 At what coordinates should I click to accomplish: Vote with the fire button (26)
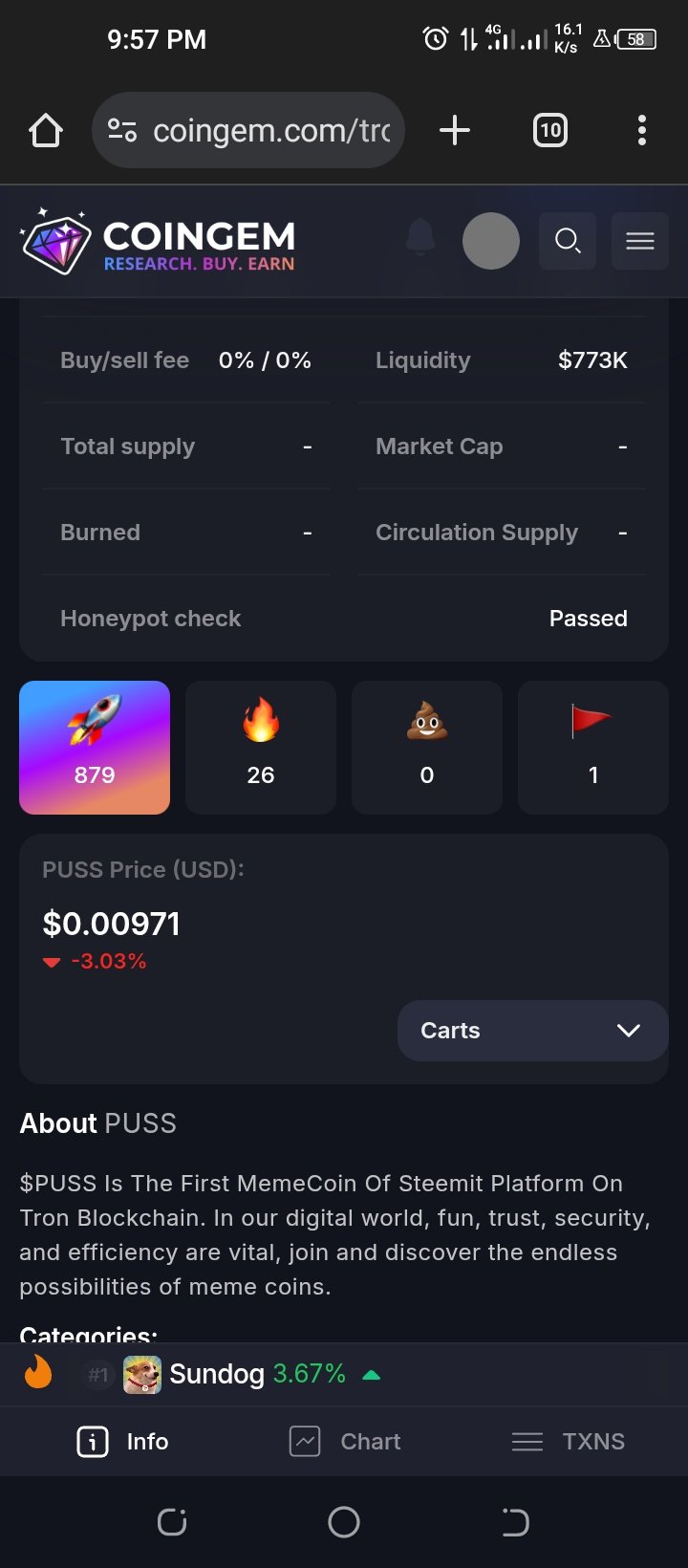pos(261,748)
